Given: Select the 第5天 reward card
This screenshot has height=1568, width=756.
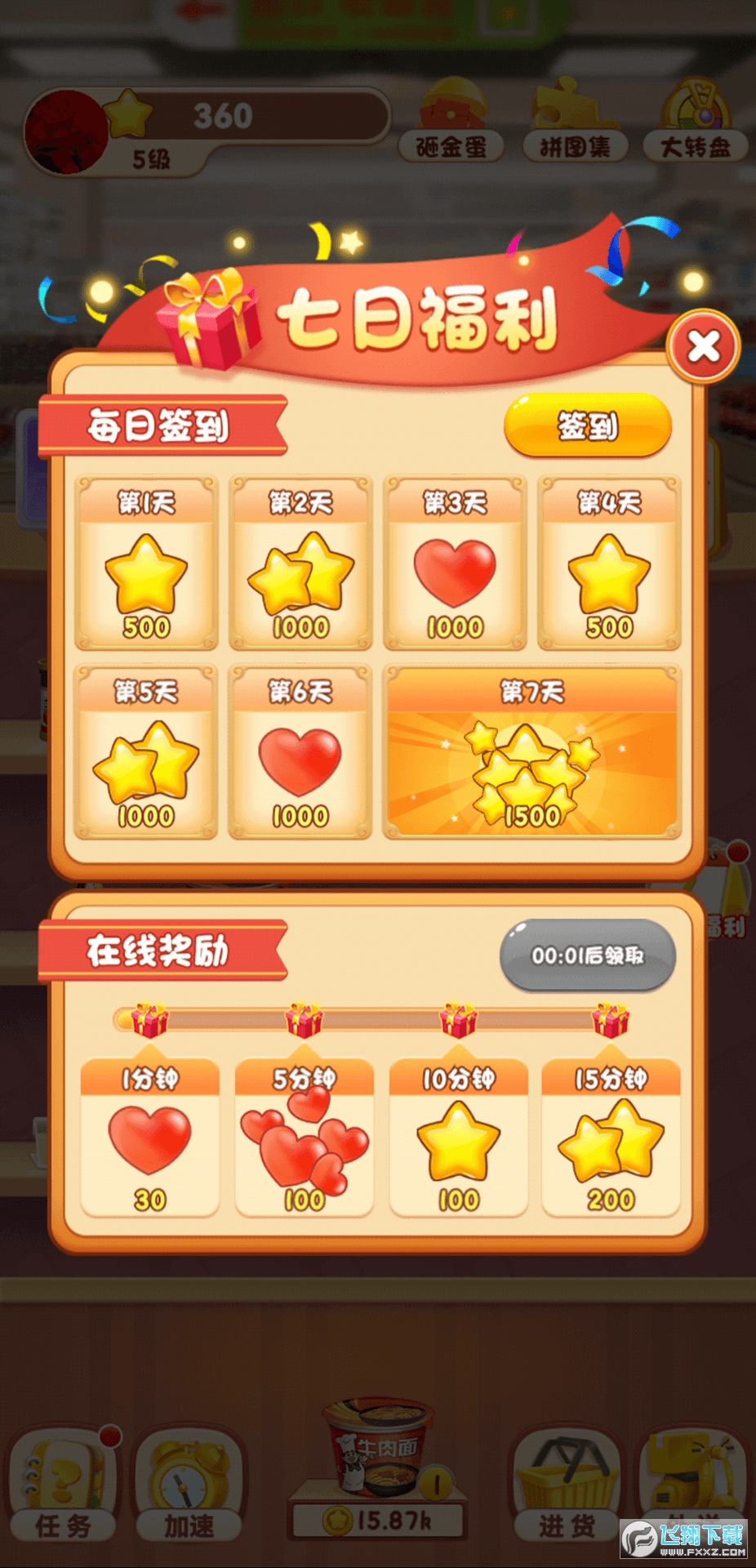Looking at the screenshot, I should point(146,752).
